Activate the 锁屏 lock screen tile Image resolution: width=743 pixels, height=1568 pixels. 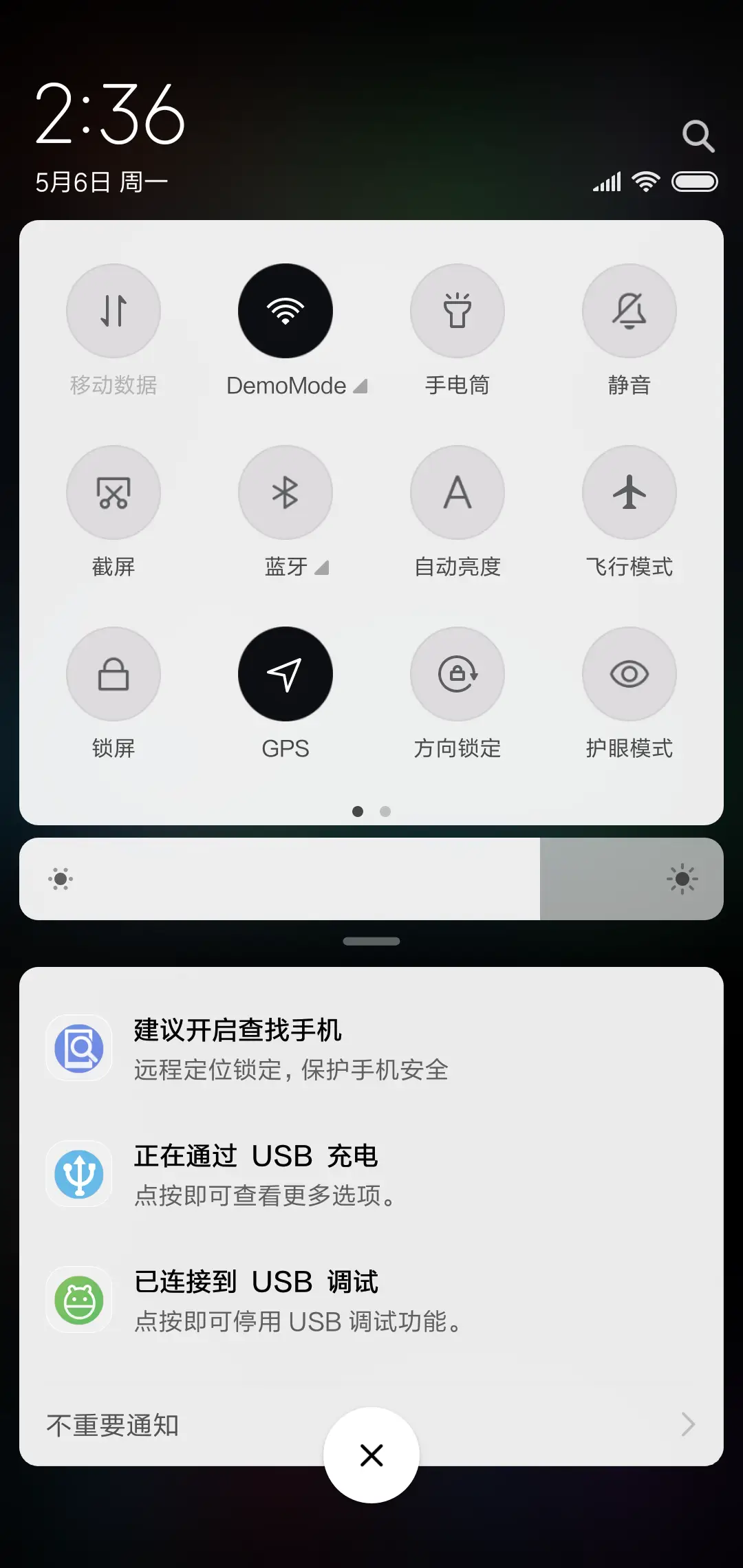tap(114, 674)
